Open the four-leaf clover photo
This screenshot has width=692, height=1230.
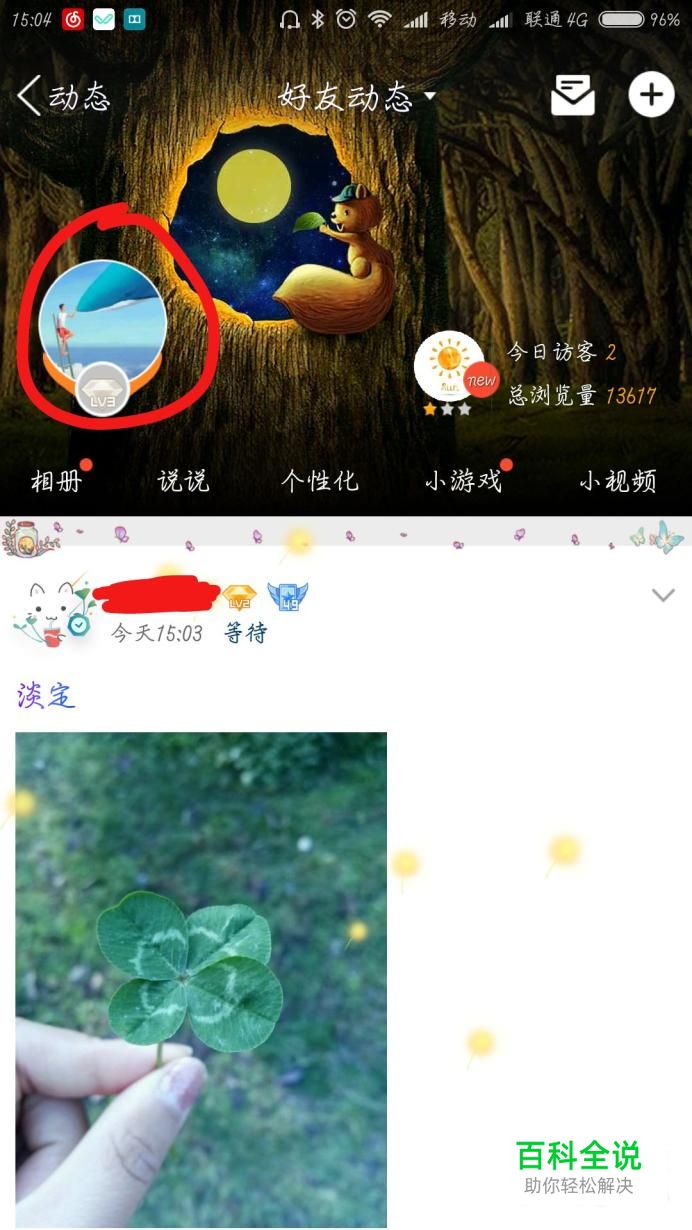point(201,980)
